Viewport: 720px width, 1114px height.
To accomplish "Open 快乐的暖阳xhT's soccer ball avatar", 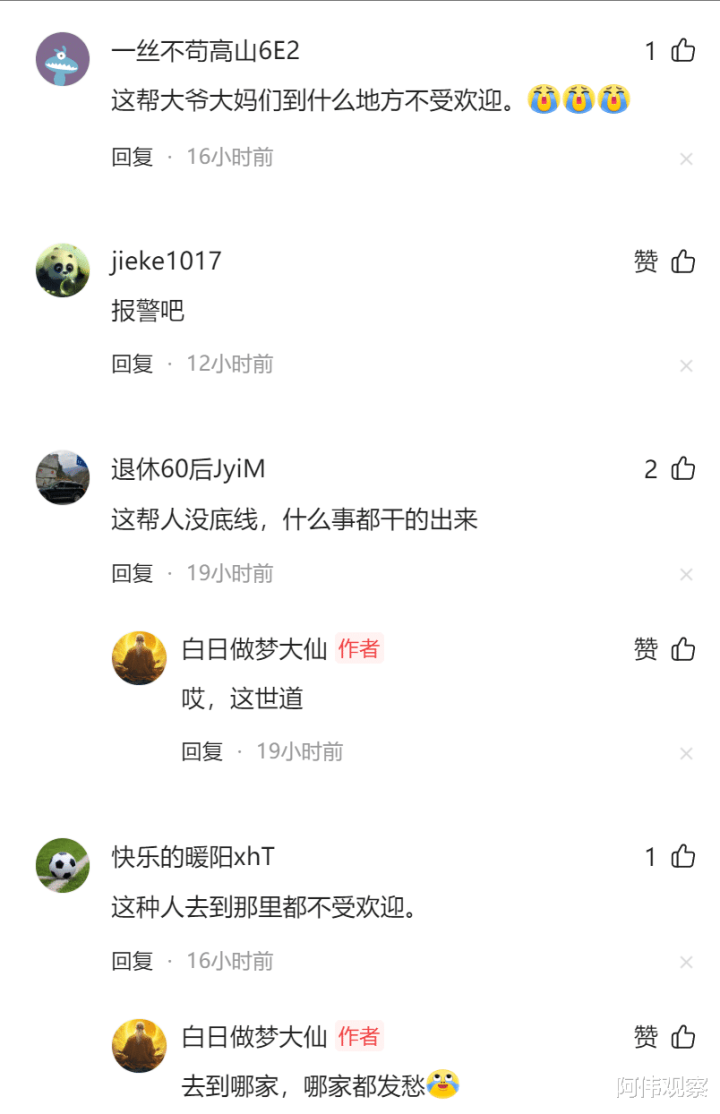I will pos(63,865).
